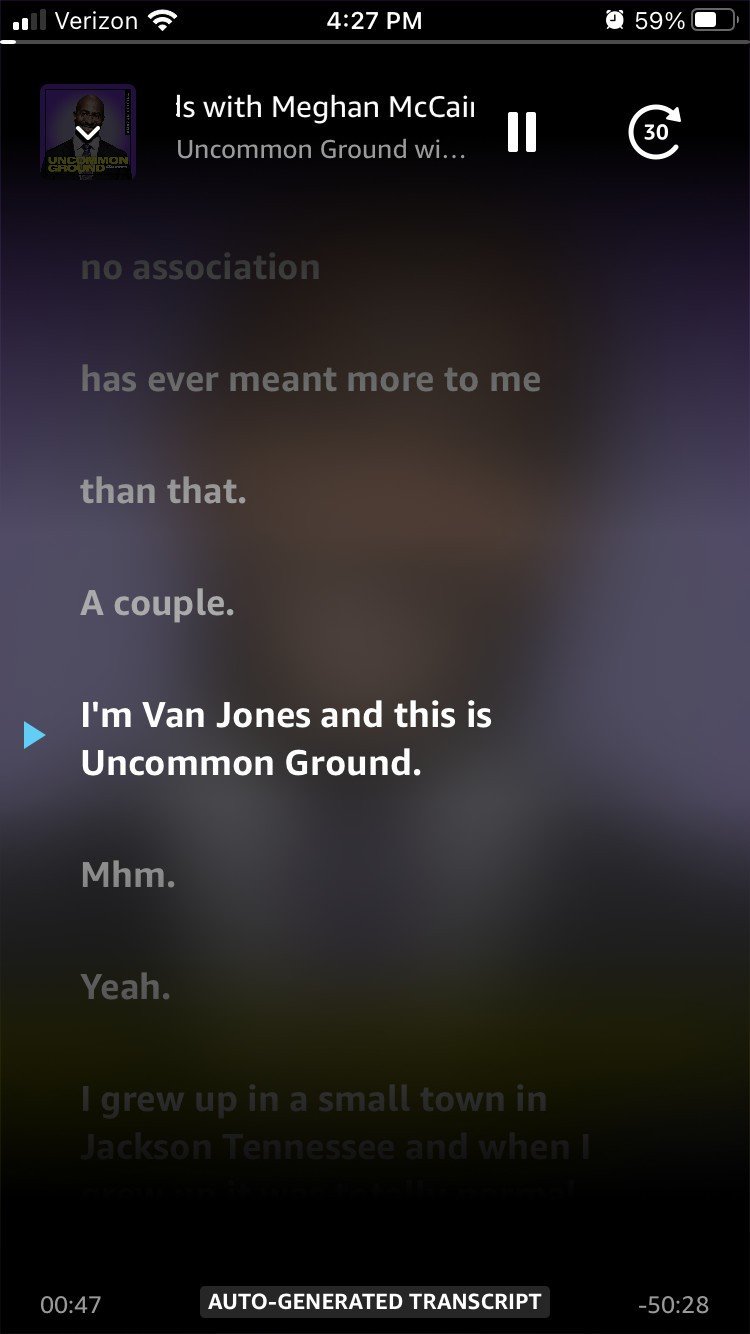Jump to transcript line 'Mhm.'

click(128, 875)
